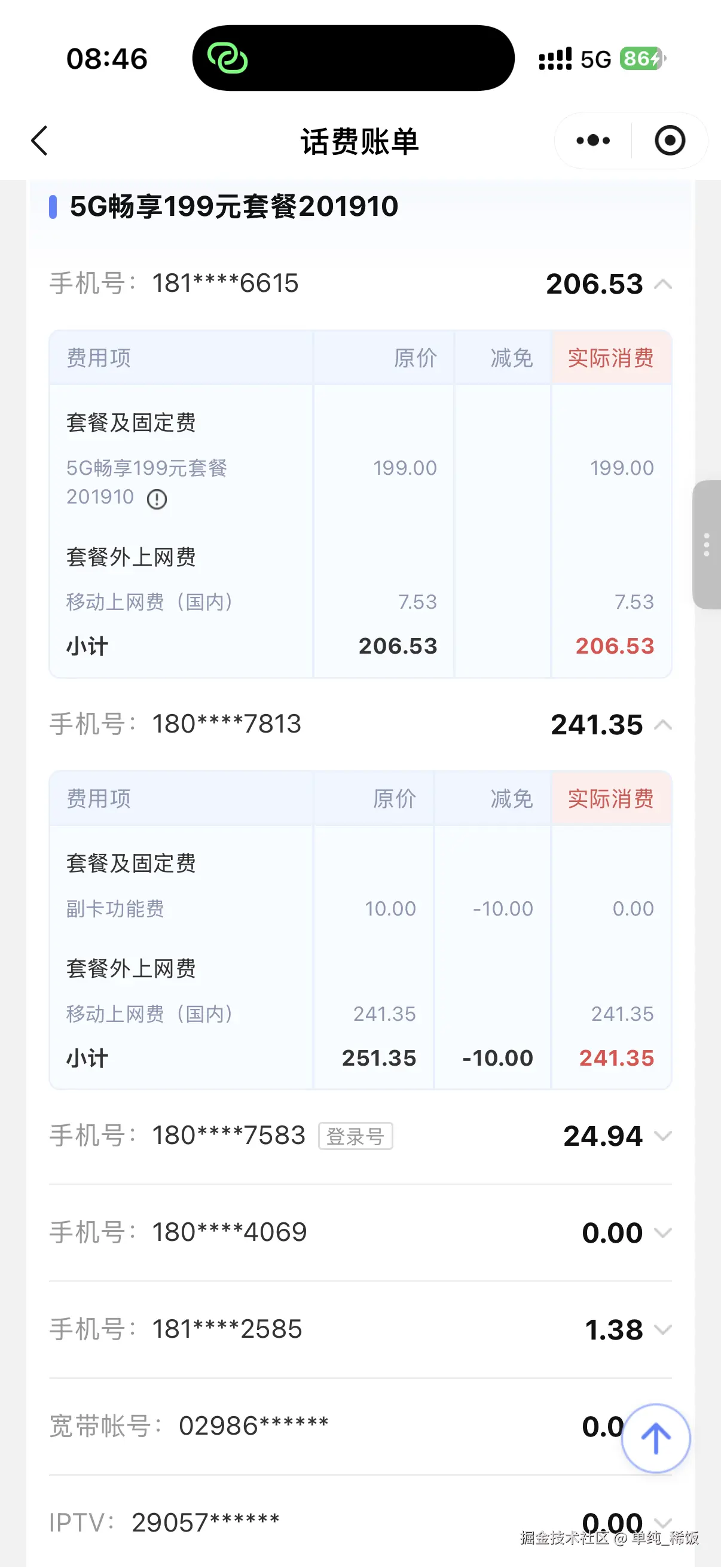
Task: Tap the 登录号 badge
Action: tap(356, 1135)
